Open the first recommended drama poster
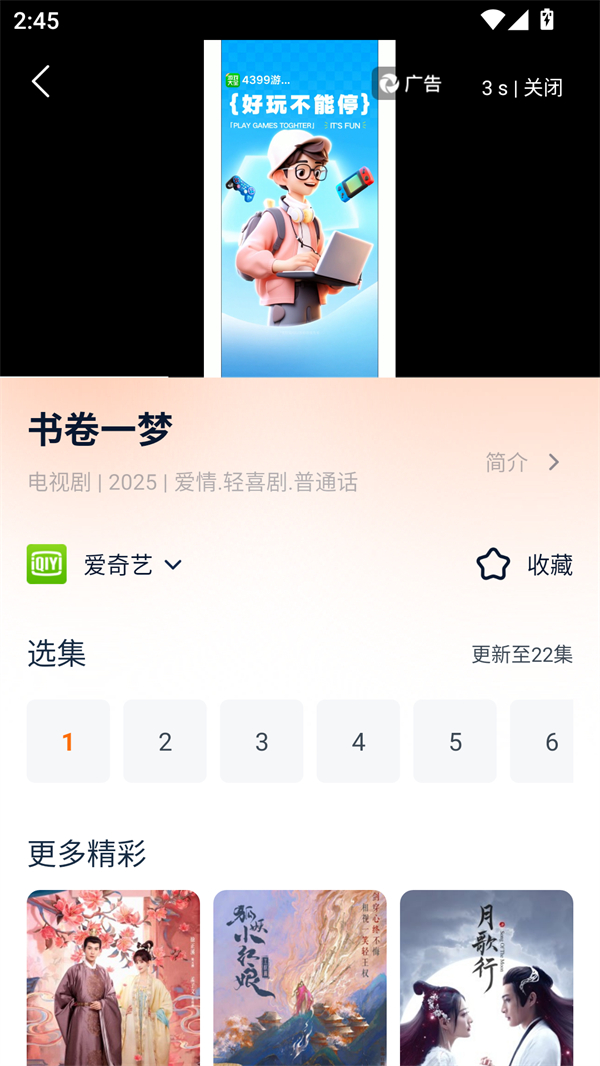600x1066 pixels. [113, 977]
